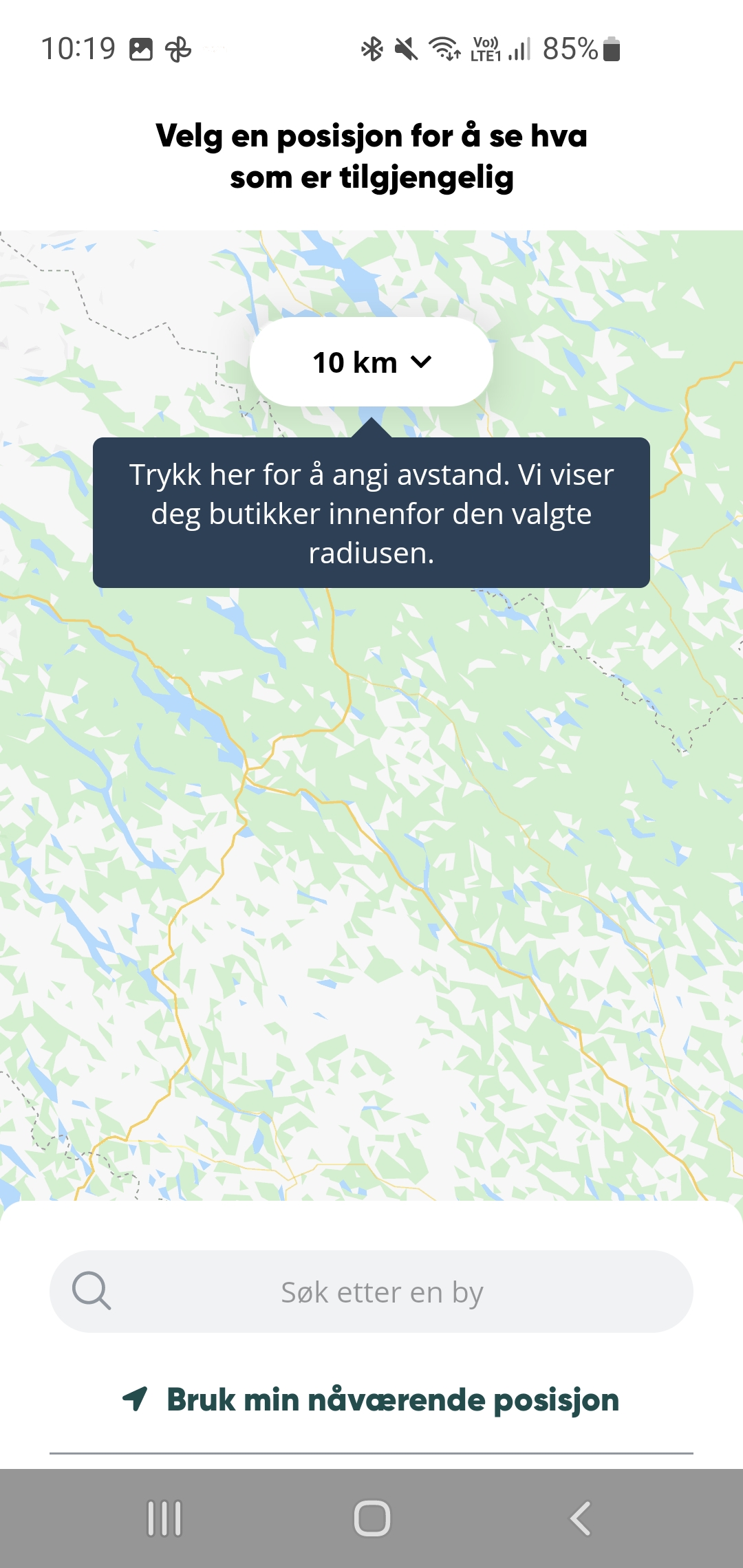Tap the 'Søk etter en by' search field

pyautogui.click(x=381, y=1292)
